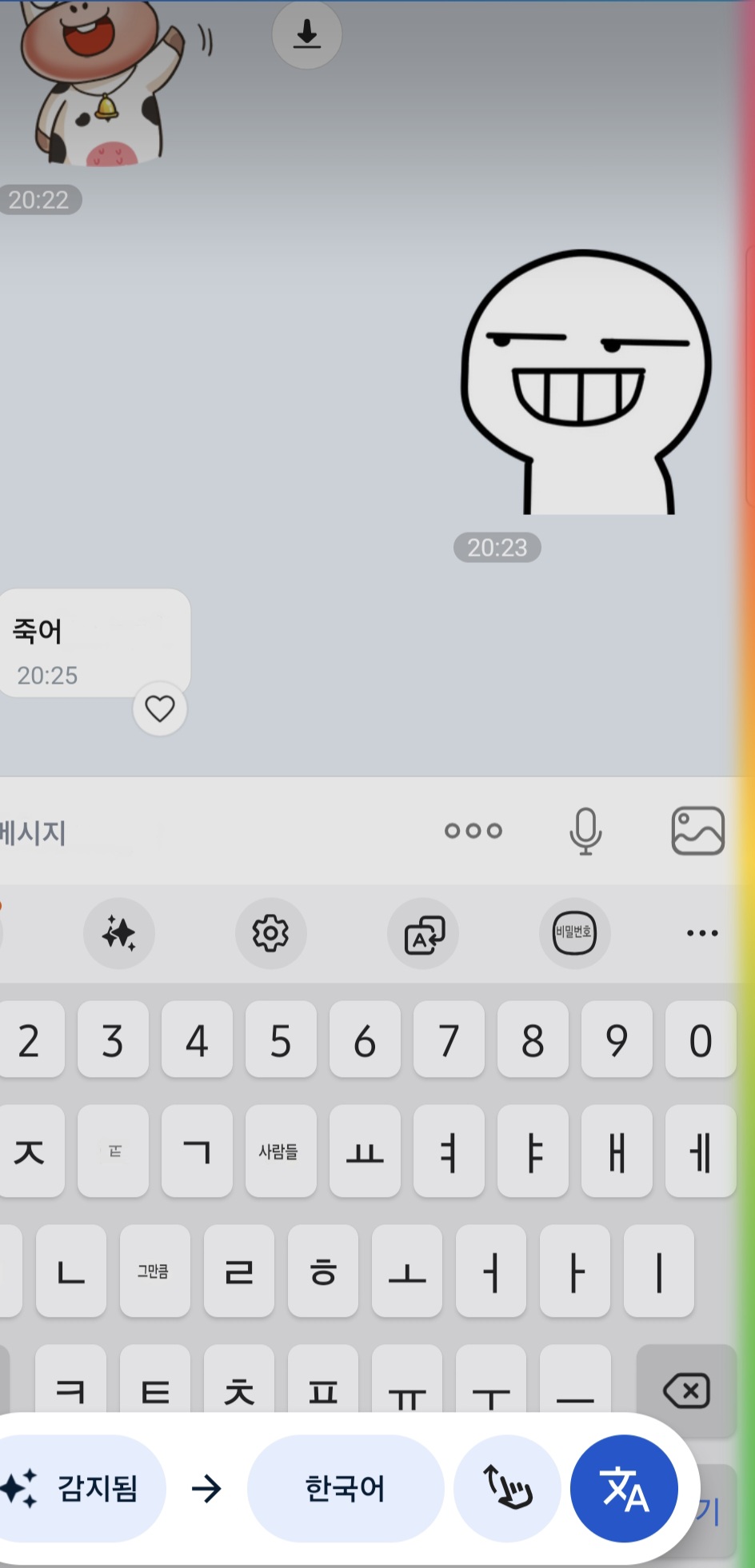Insert the 사람들 suggestion key
Viewport: 755px width, 1568px height.
[x=281, y=1151]
